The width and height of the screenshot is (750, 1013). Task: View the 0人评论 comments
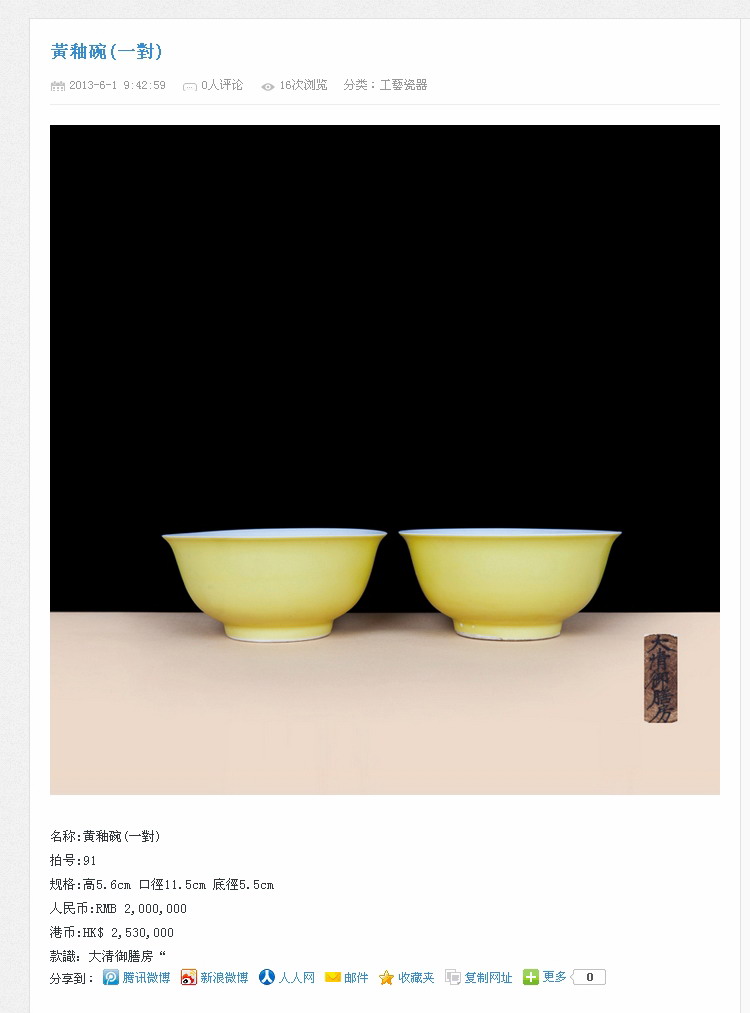pos(221,86)
